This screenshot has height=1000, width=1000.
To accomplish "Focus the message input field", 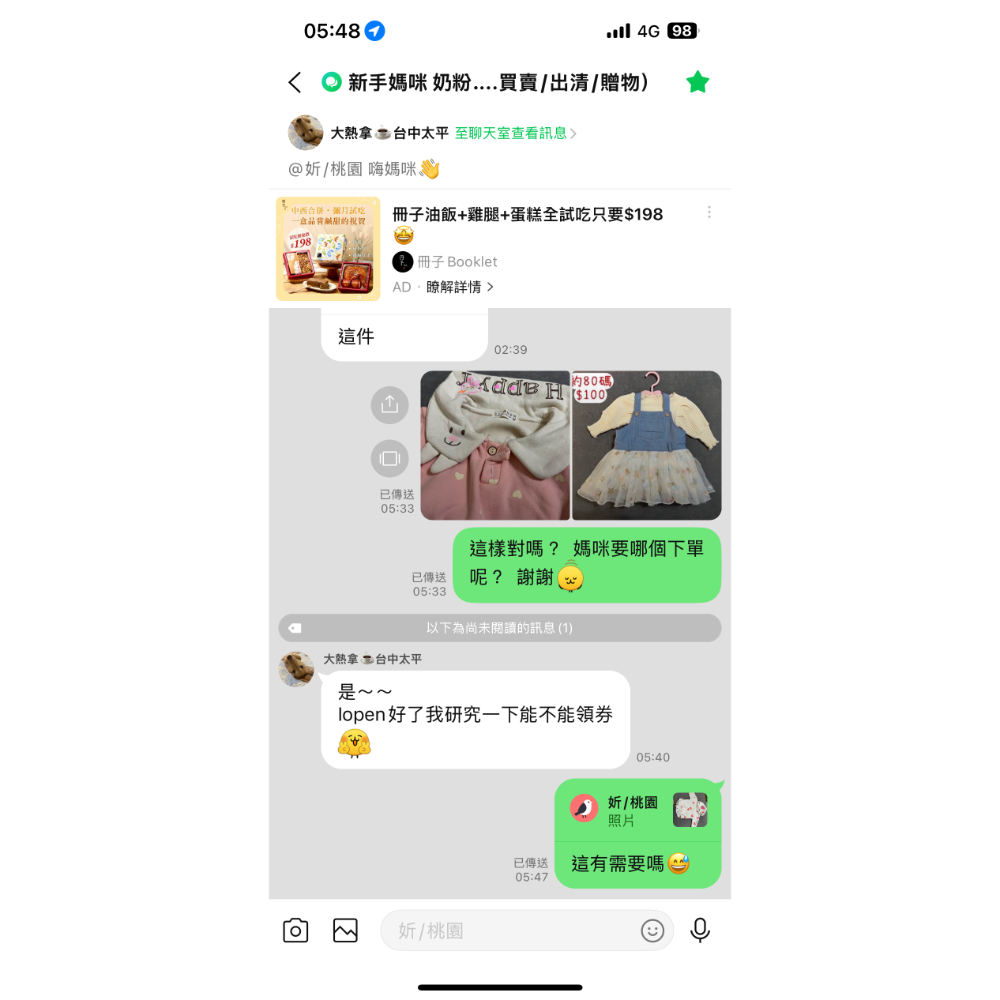I will point(510,931).
